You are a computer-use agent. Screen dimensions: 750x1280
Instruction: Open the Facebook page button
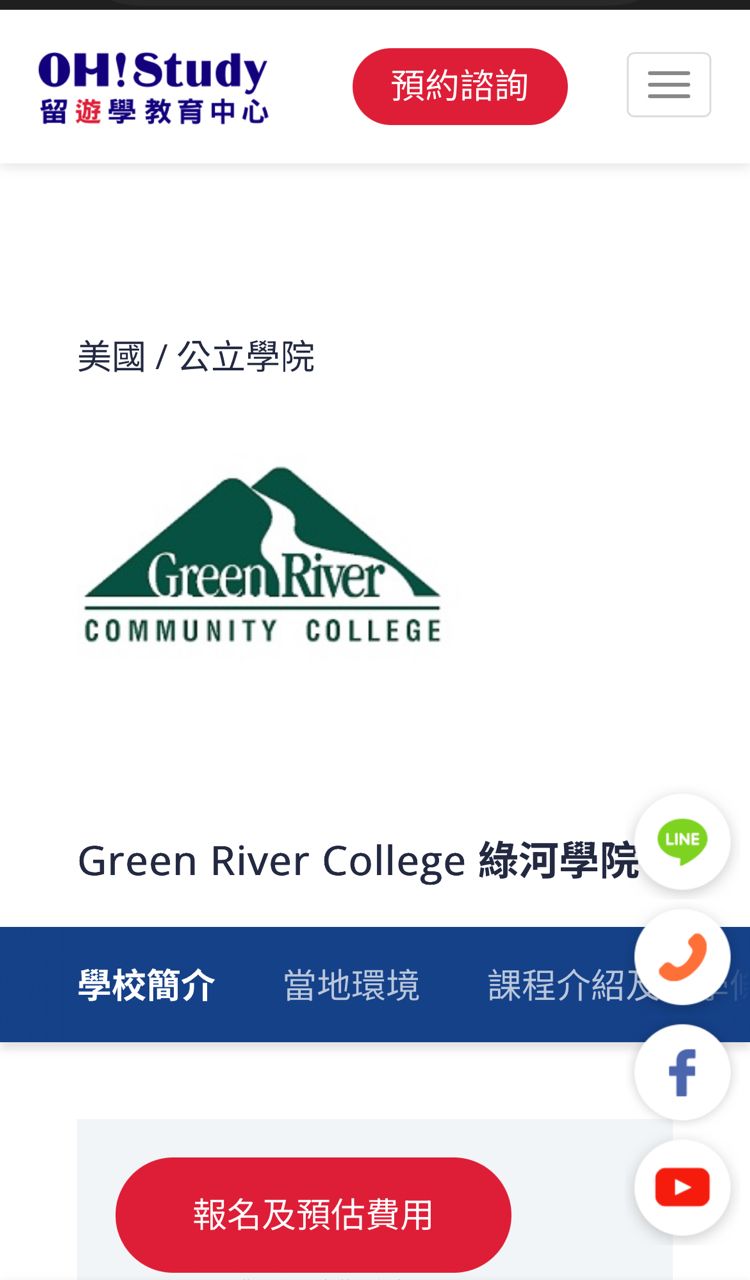tap(682, 1072)
